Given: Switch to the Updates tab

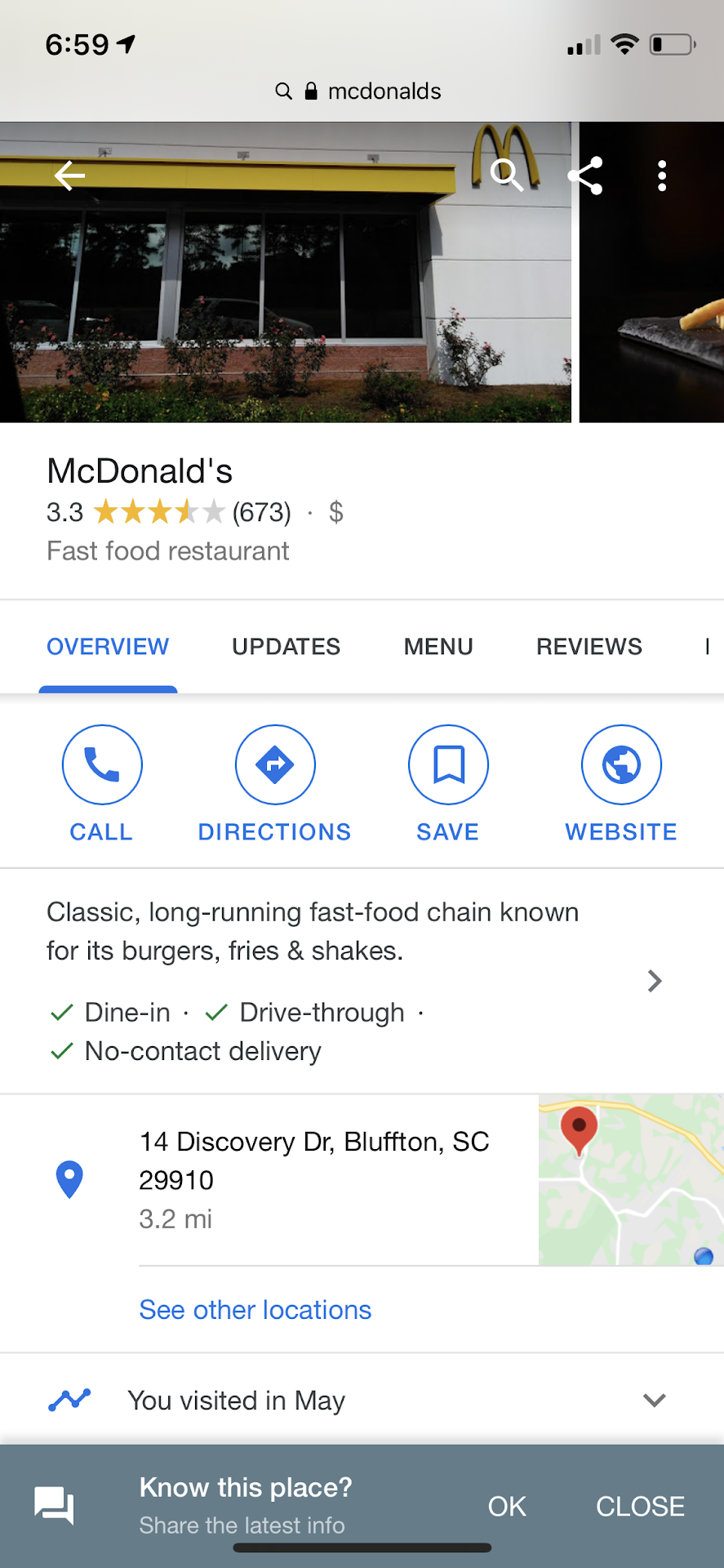Looking at the screenshot, I should pyautogui.click(x=286, y=647).
